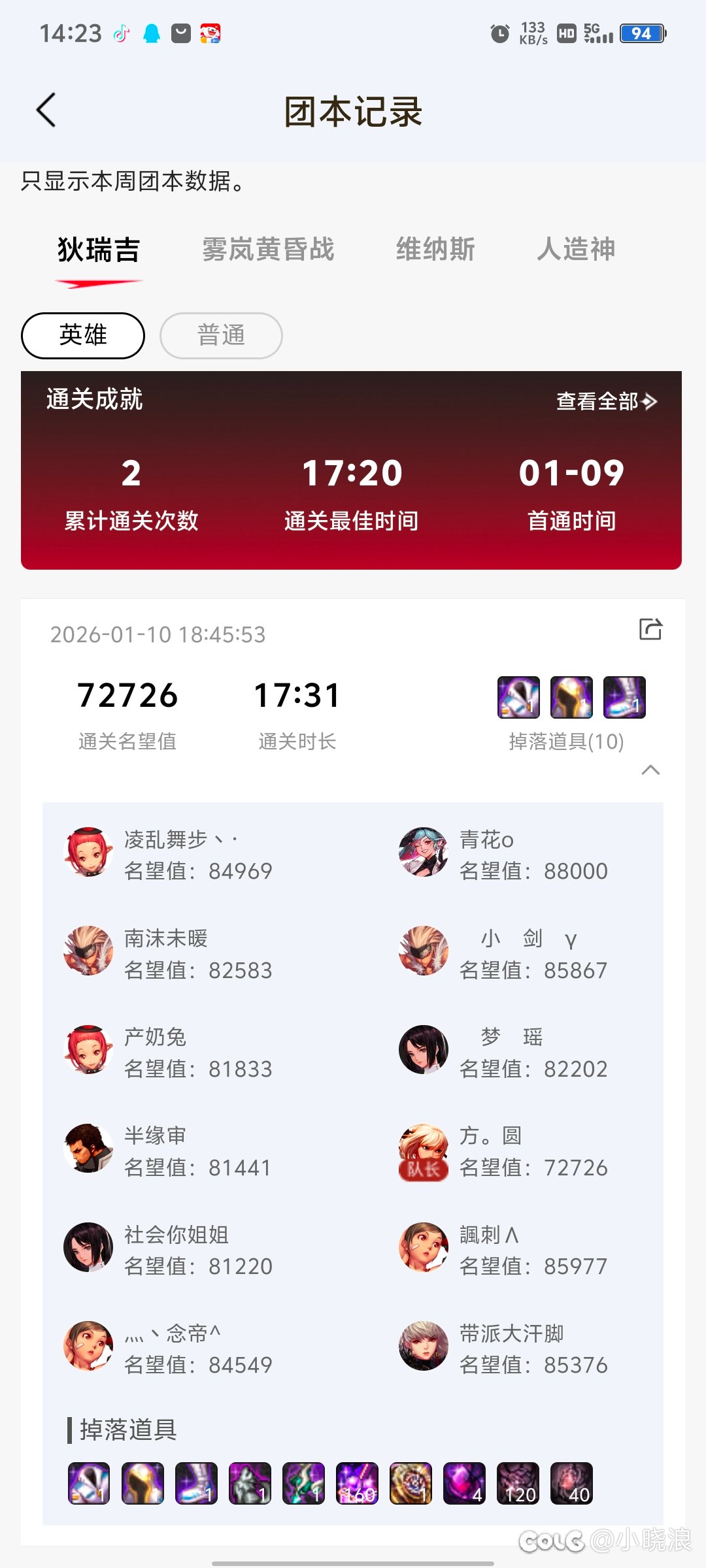Go back from 团本记录 page
The image size is (706, 1568).
click(46, 110)
